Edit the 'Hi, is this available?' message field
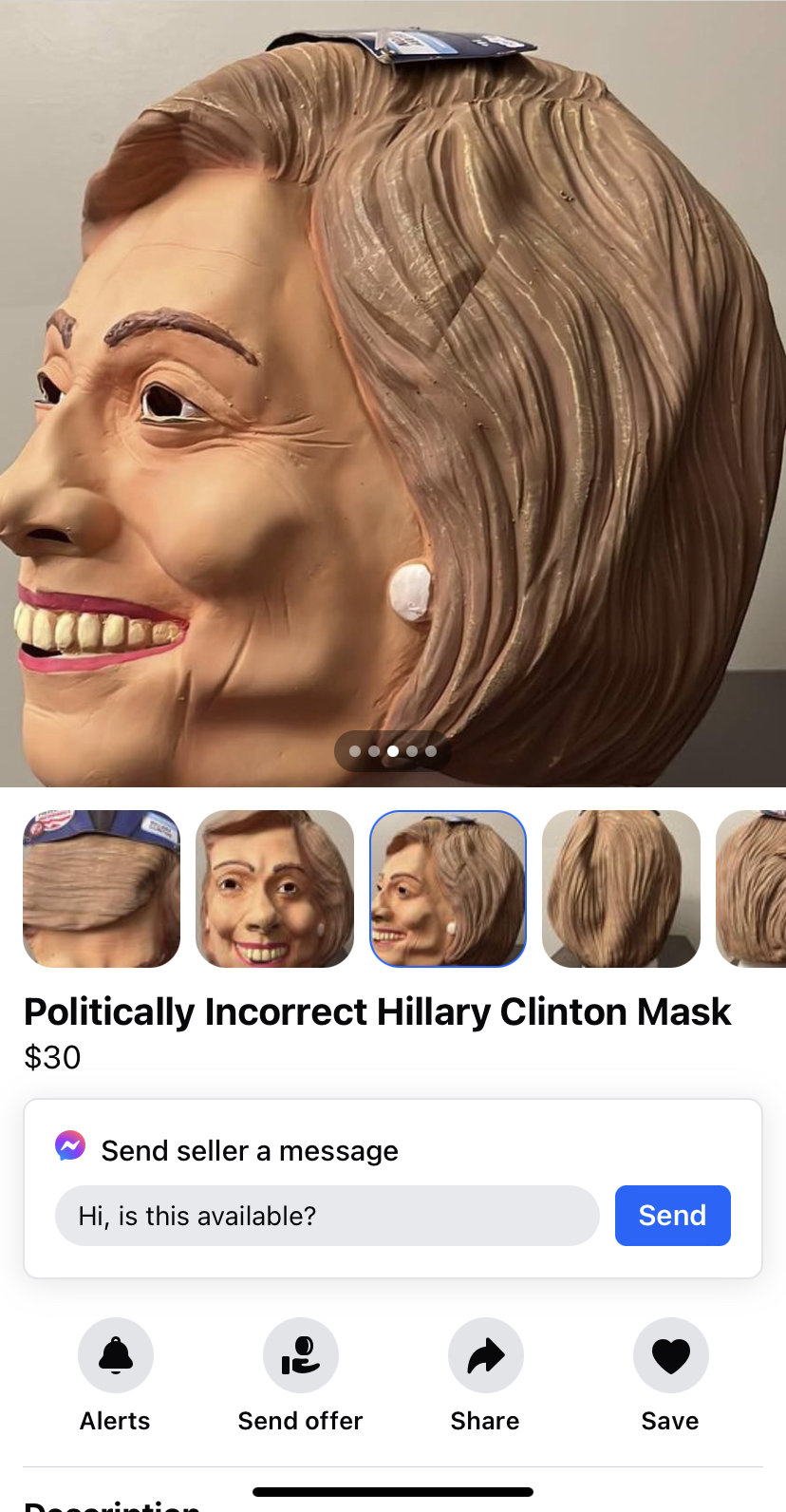The height and width of the screenshot is (1512, 786). point(327,1216)
